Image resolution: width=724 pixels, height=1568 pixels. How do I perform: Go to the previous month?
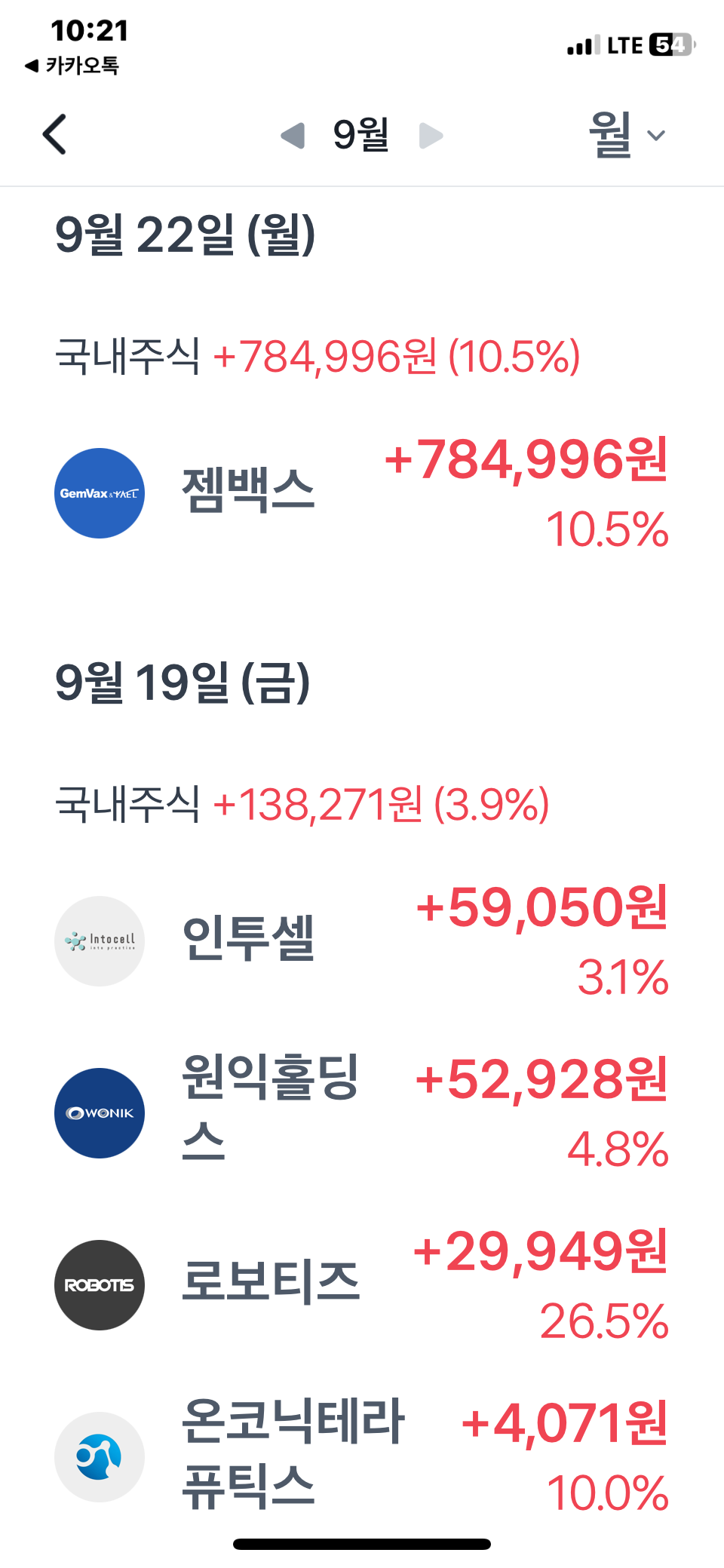pyautogui.click(x=293, y=136)
